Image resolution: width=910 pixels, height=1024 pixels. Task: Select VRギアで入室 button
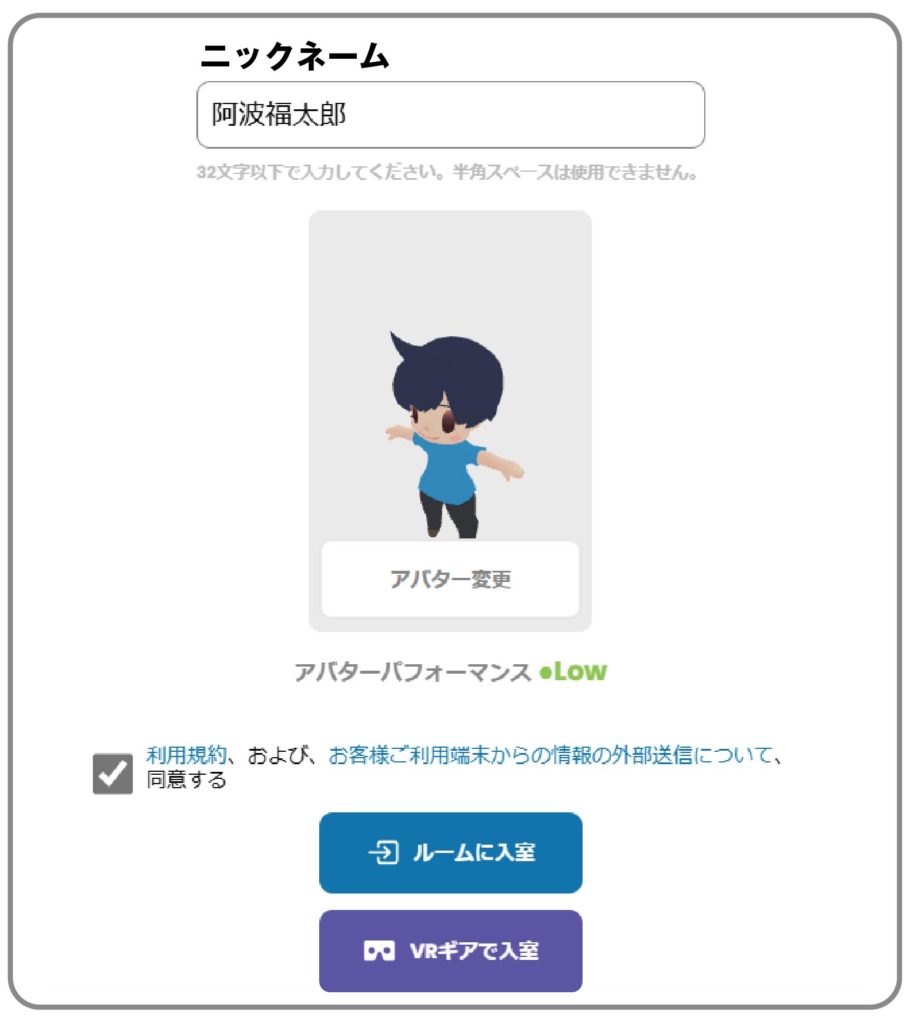click(x=450, y=950)
